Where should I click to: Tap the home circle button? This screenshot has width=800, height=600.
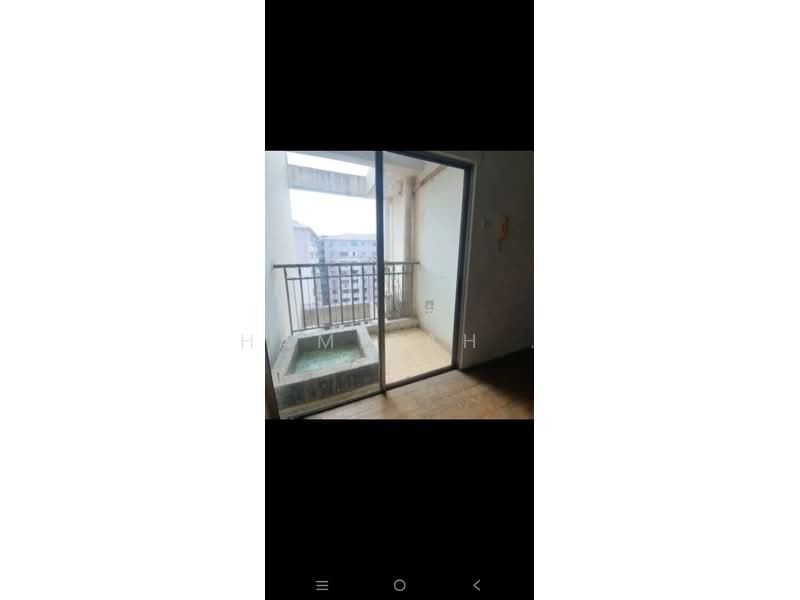click(399, 585)
